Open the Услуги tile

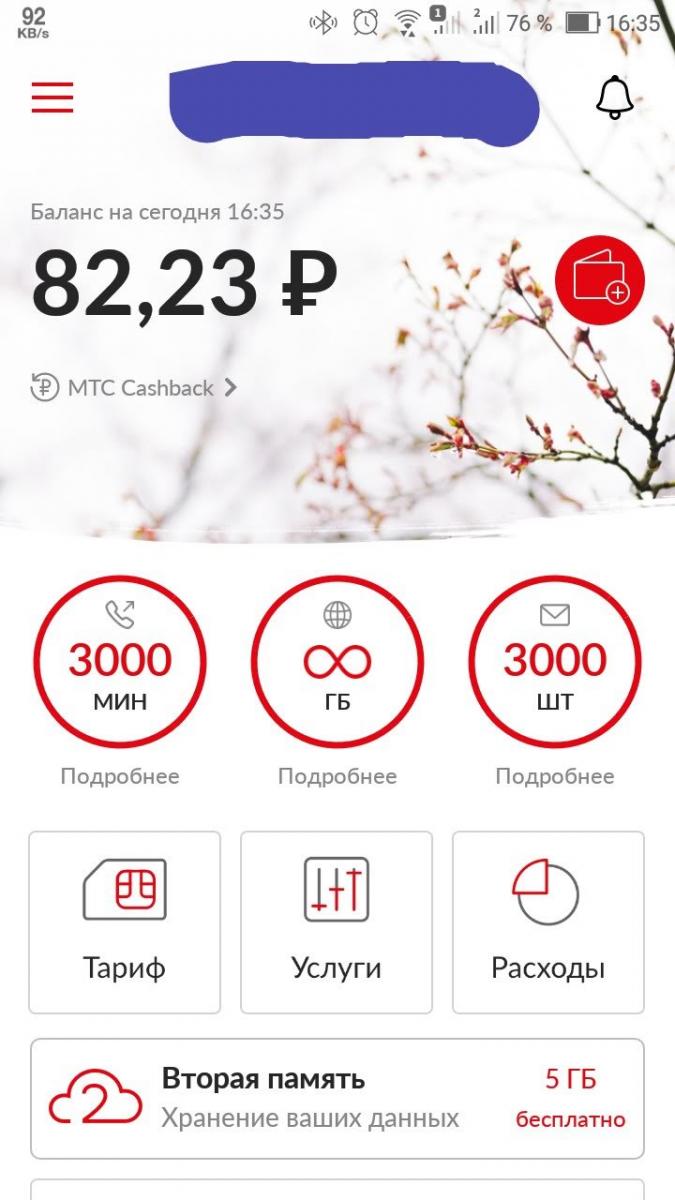pos(336,922)
